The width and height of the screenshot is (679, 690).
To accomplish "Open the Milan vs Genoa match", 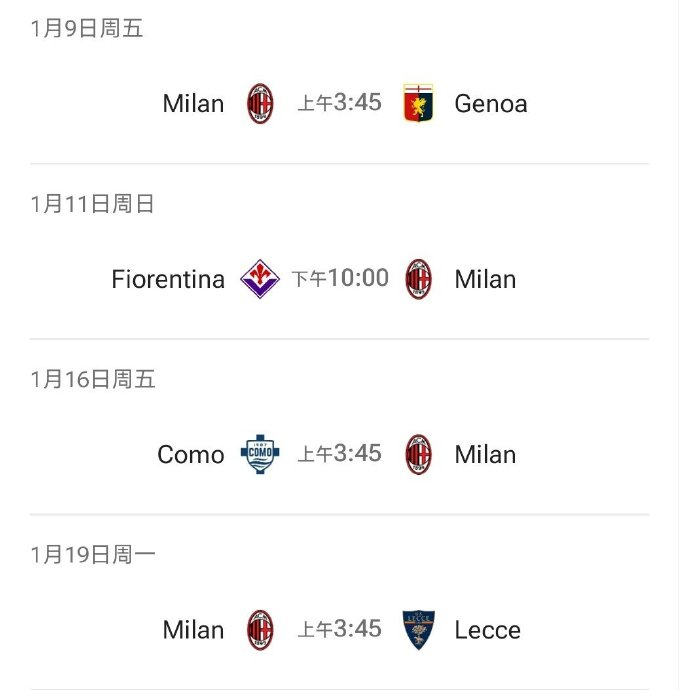I will [x=339, y=103].
